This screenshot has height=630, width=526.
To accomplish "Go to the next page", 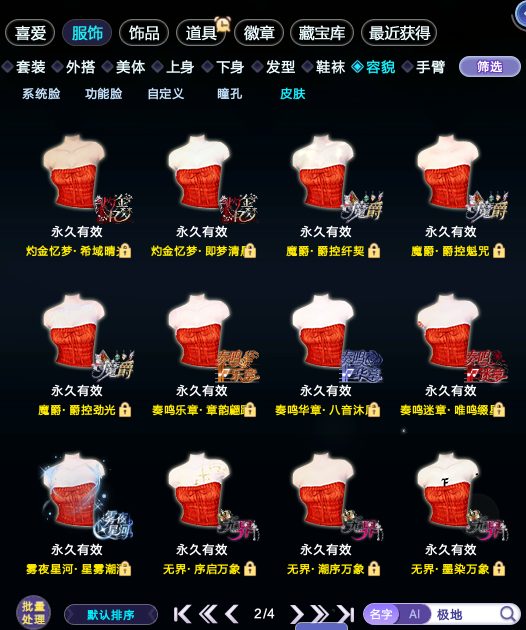I will (297, 614).
